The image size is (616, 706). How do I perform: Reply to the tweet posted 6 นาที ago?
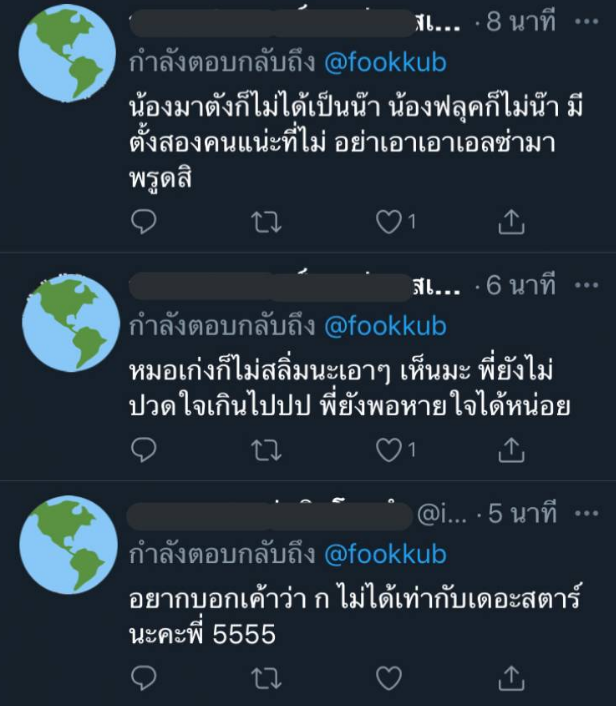click(x=145, y=451)
